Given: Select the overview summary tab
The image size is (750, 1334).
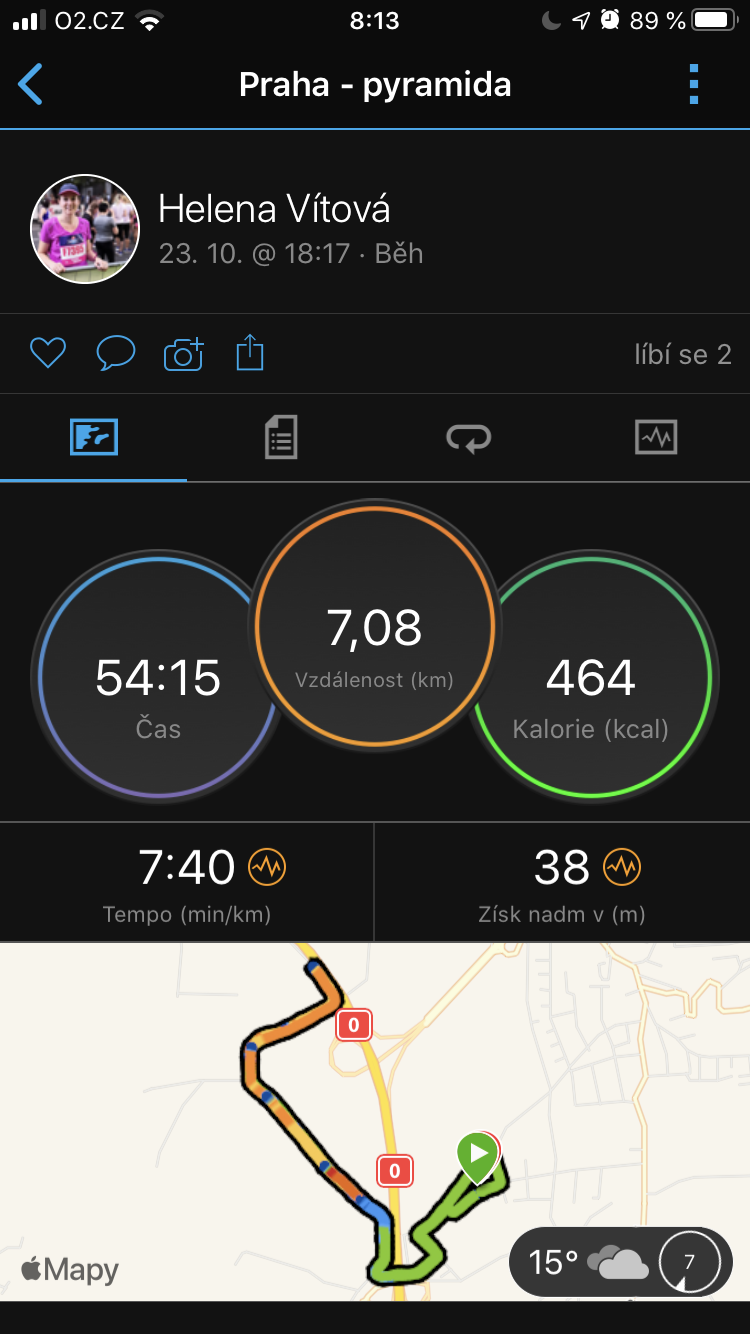Looking at the screenshot, I should pos(94,437).
